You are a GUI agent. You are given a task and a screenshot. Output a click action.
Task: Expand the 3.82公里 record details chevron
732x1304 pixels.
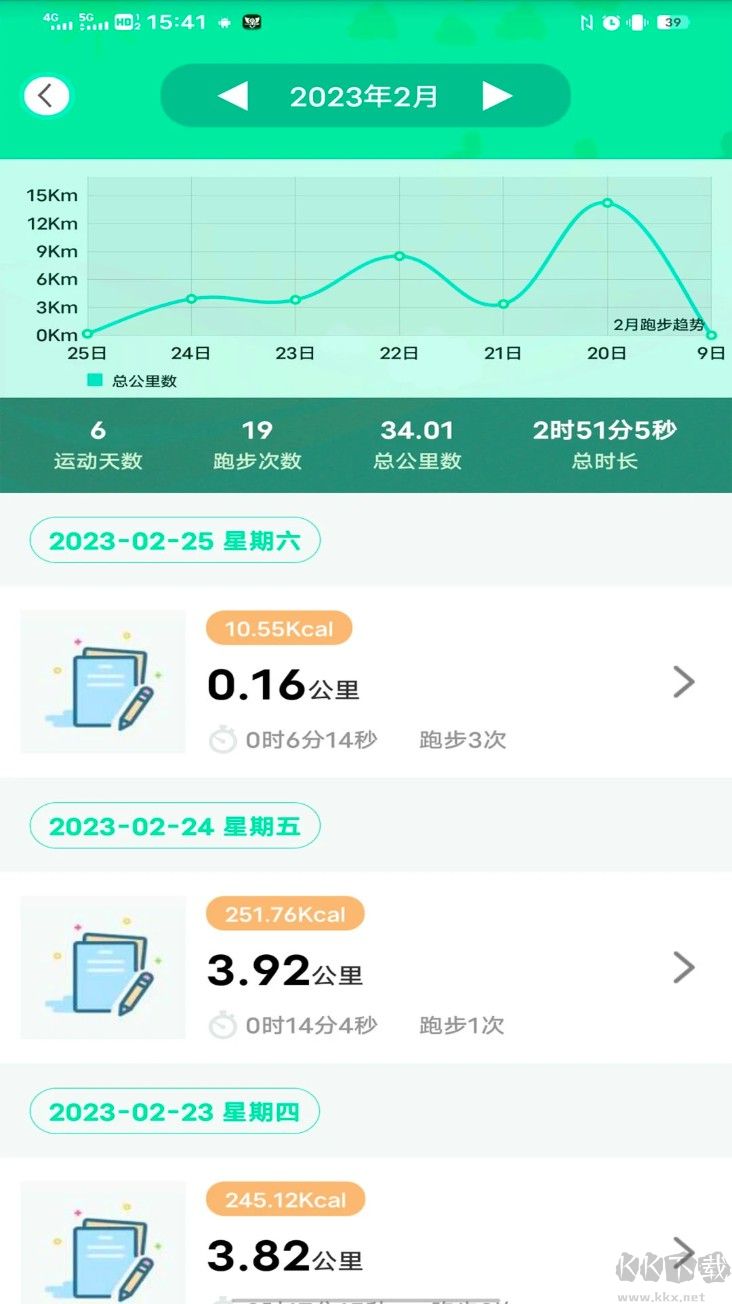point(684,1252)
